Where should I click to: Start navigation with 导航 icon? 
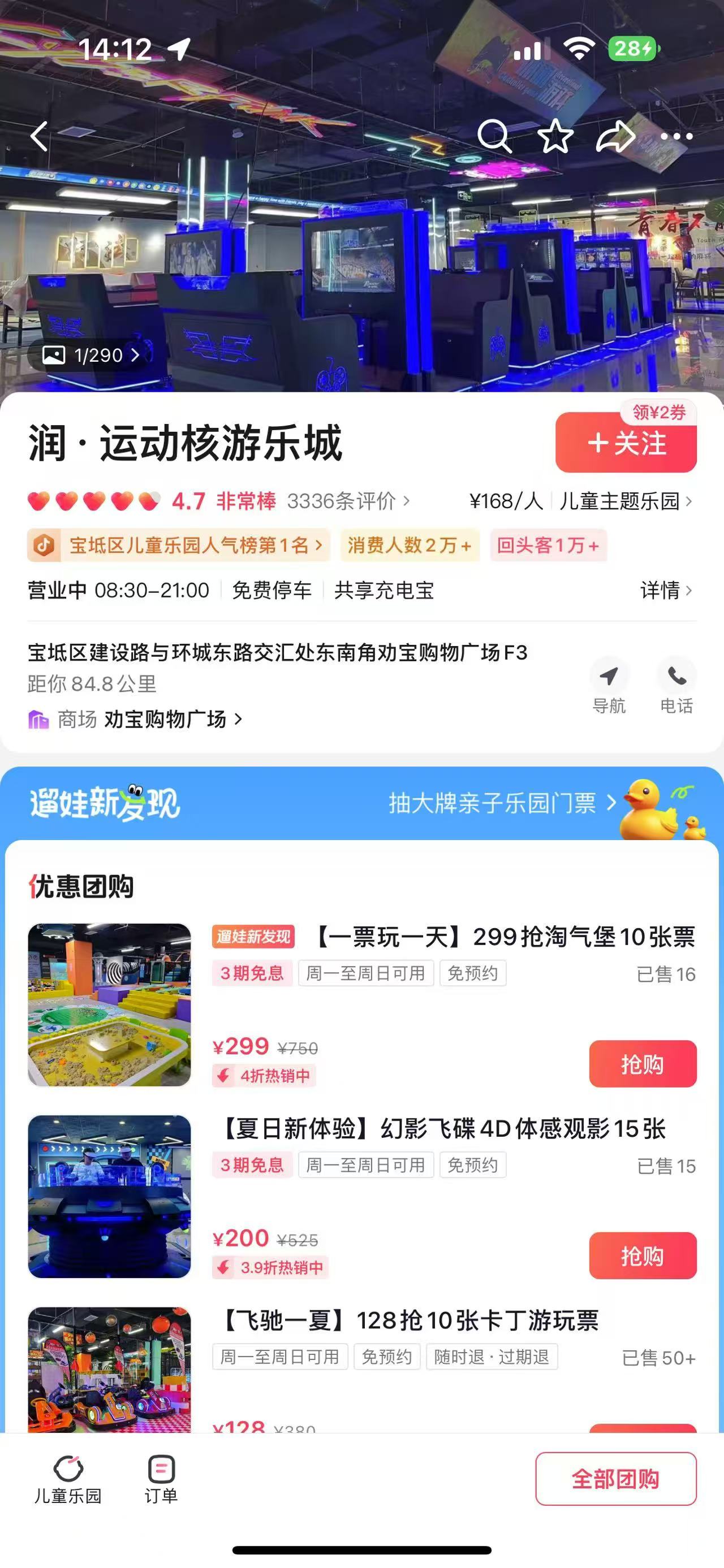609,687
